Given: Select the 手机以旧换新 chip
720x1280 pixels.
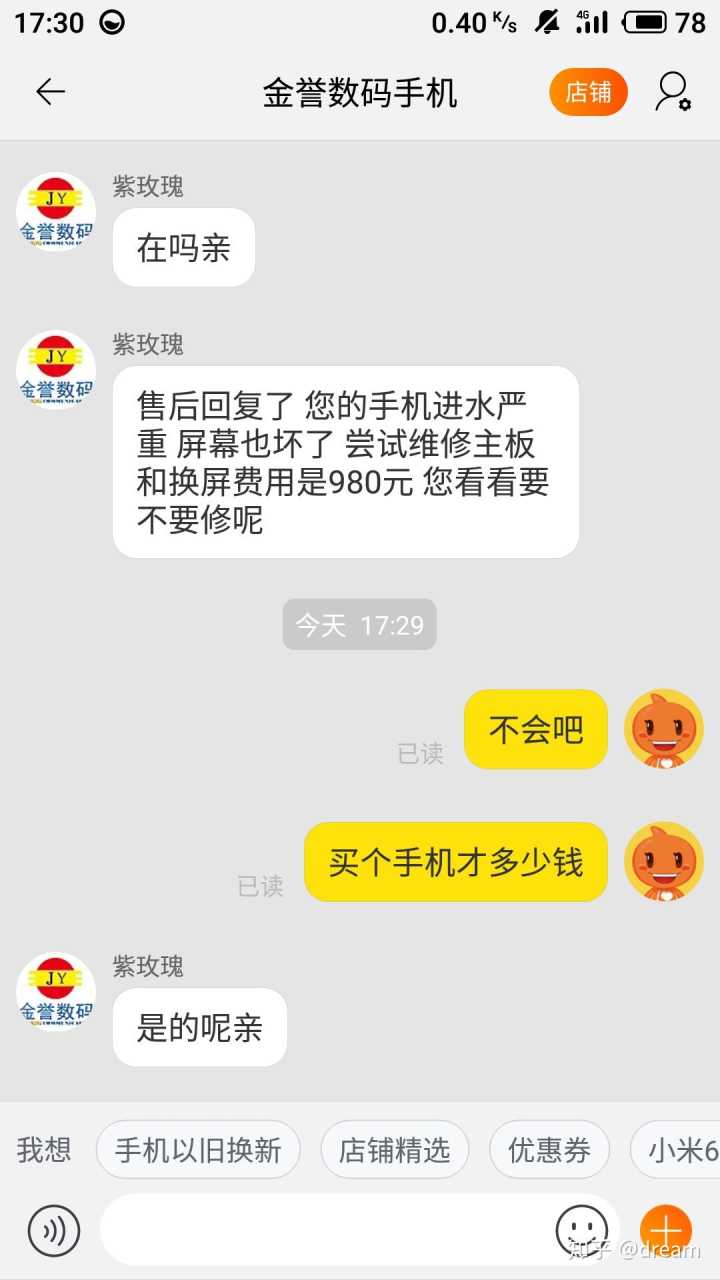Looking at the screenshot, I should [198, 1150].
